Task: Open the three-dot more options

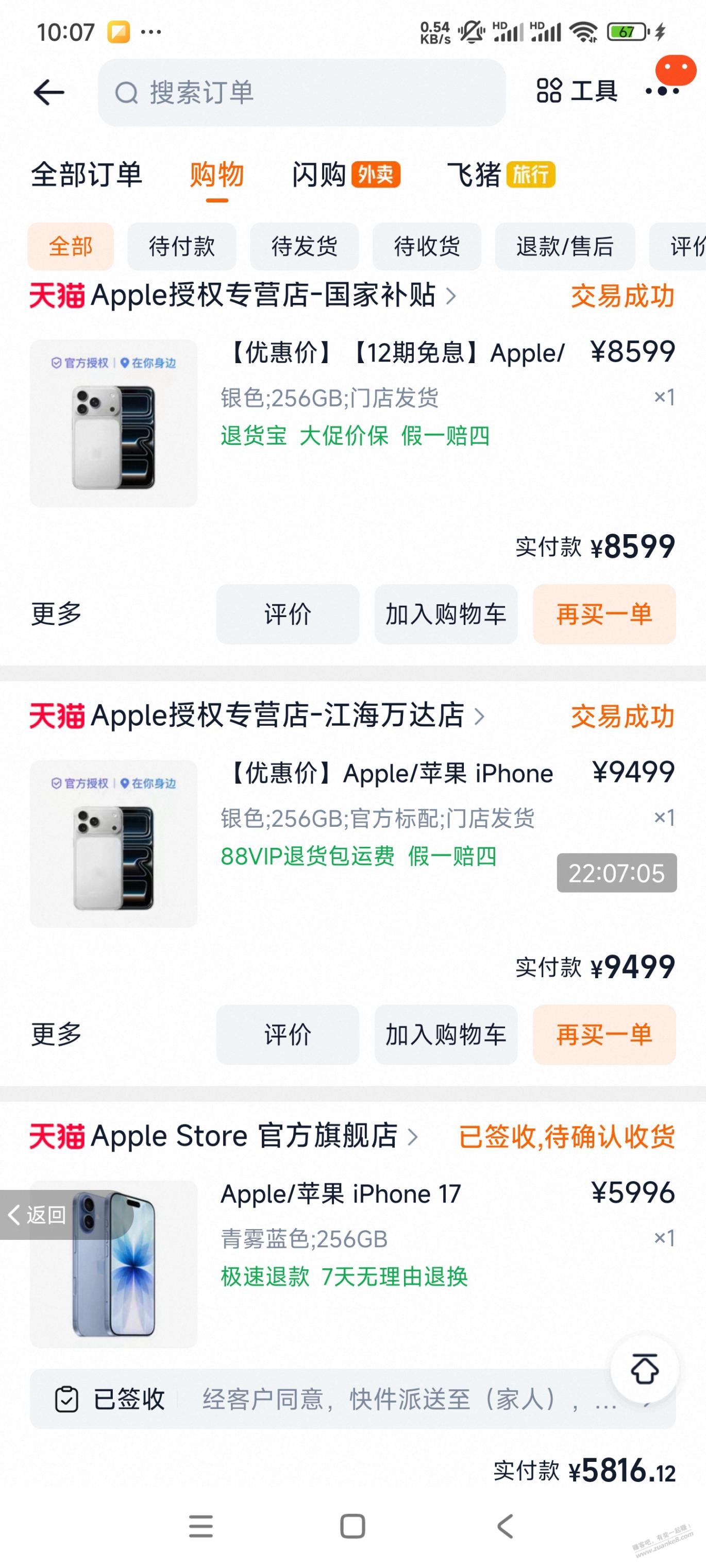Action: [x=662, y=91]
